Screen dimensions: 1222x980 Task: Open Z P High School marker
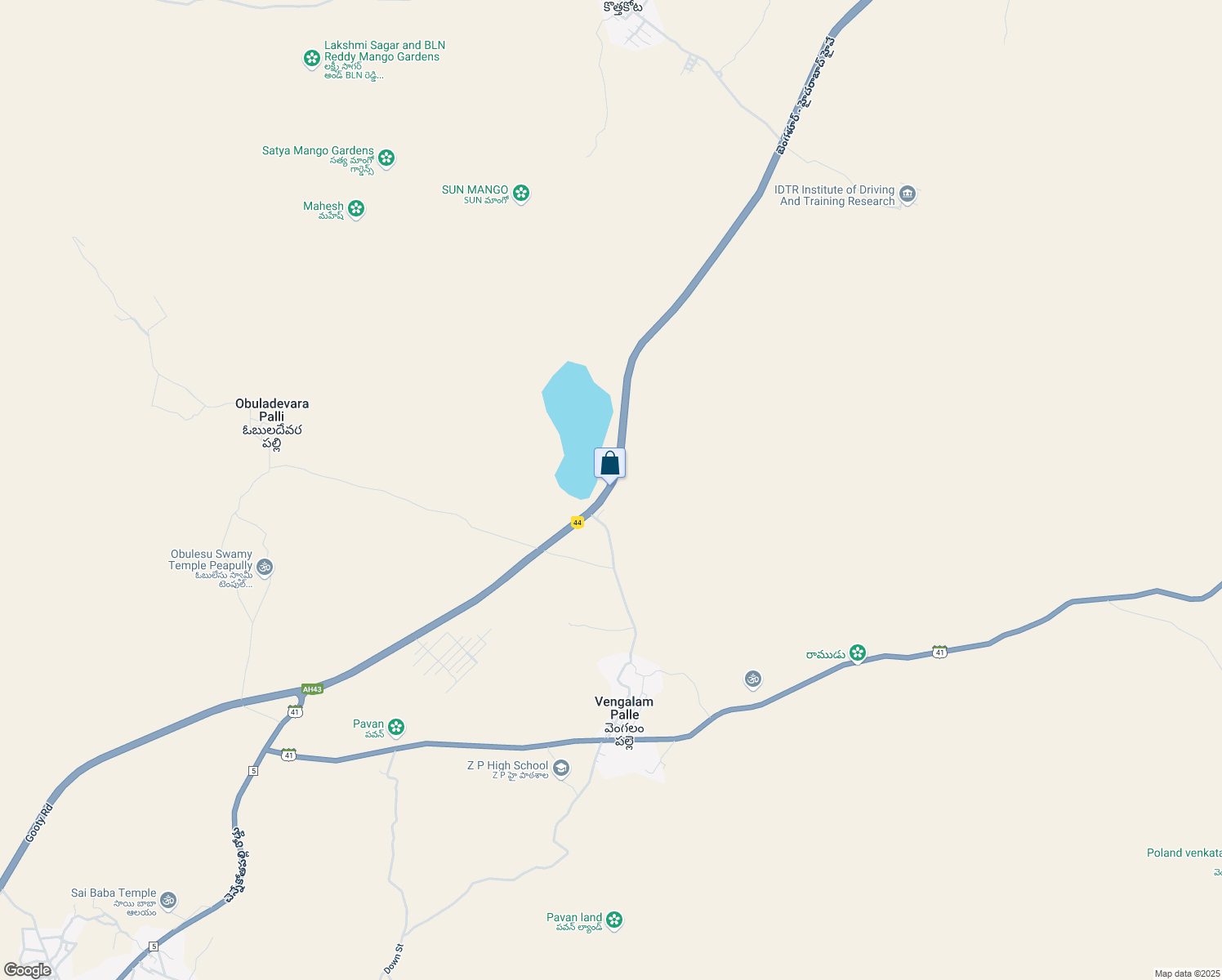point(560,768)
